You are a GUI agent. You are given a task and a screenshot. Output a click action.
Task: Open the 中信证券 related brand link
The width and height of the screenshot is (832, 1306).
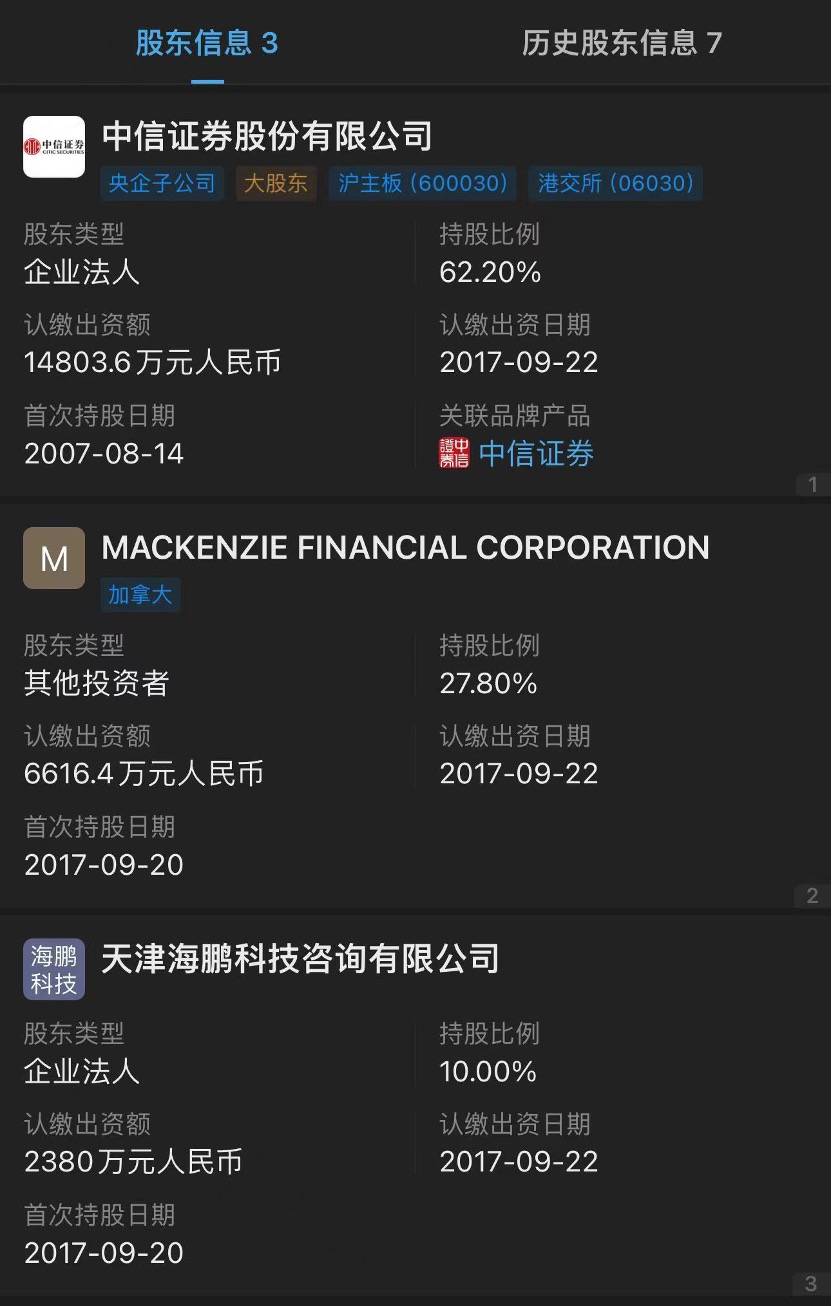(x=535, y=454)
